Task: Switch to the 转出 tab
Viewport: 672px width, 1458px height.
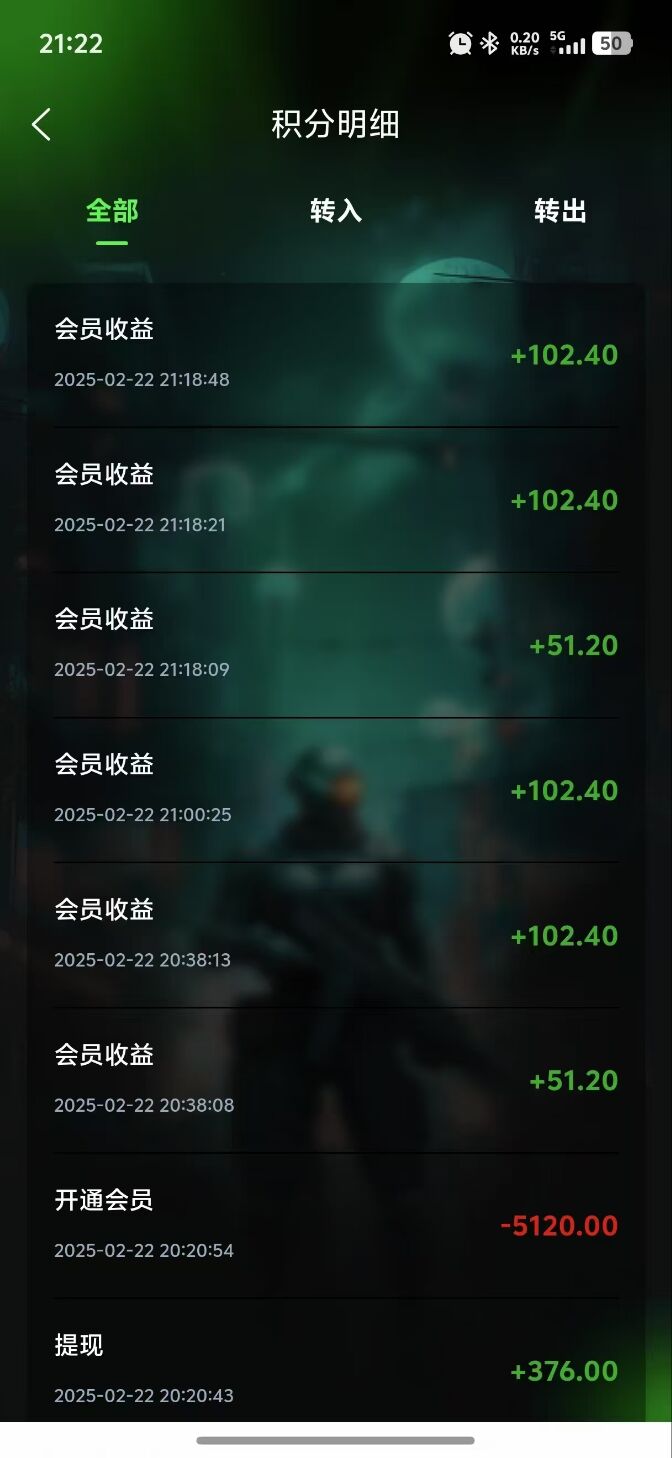Action: (x=560, y=211)
